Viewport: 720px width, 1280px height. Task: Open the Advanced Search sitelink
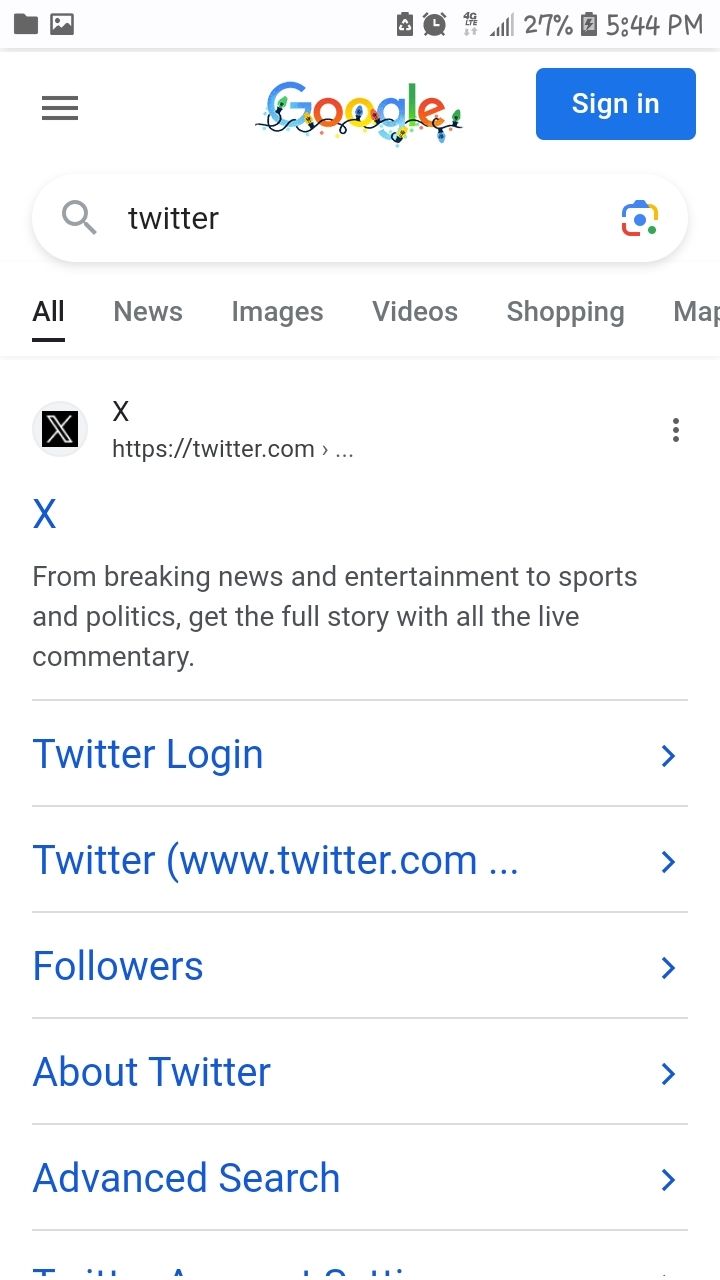pyautogui.click(x=360, y=1178)
